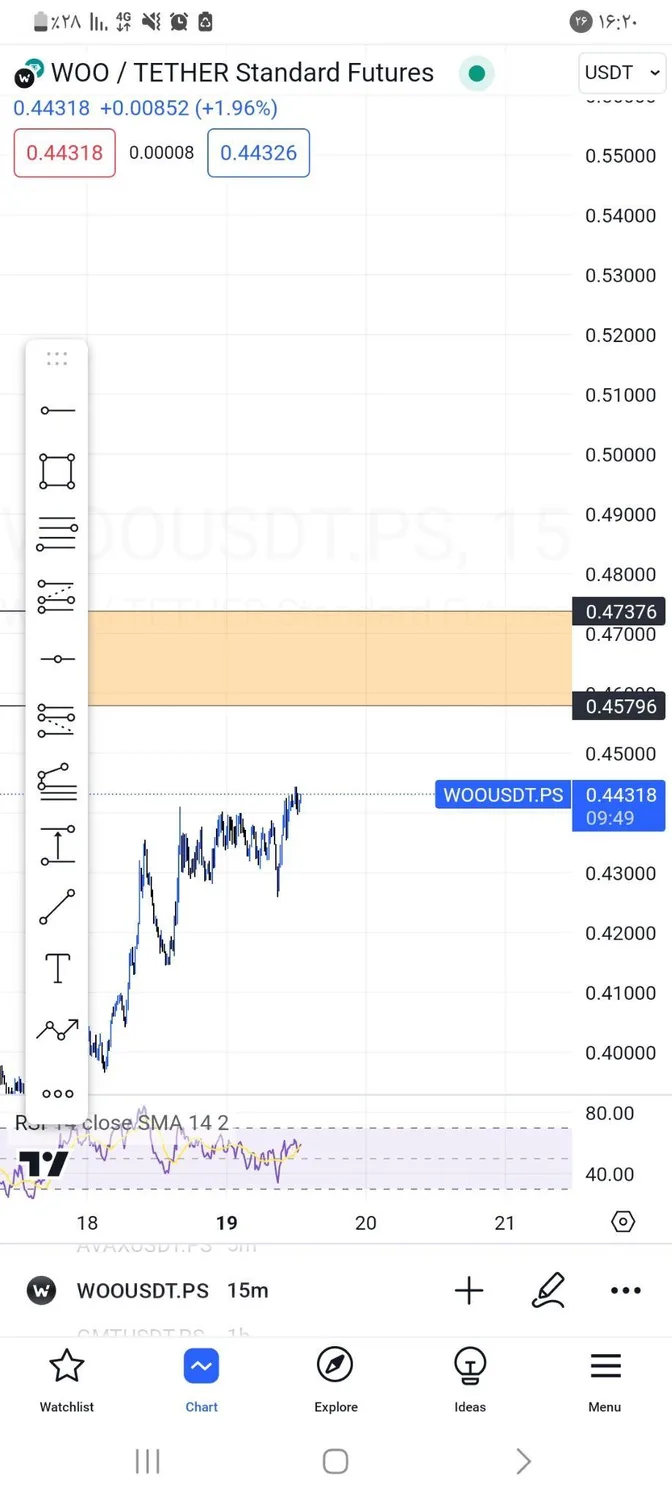672x1500 pixels.
Task: Open the USDT currency dropdown
Action: point(622,73)
